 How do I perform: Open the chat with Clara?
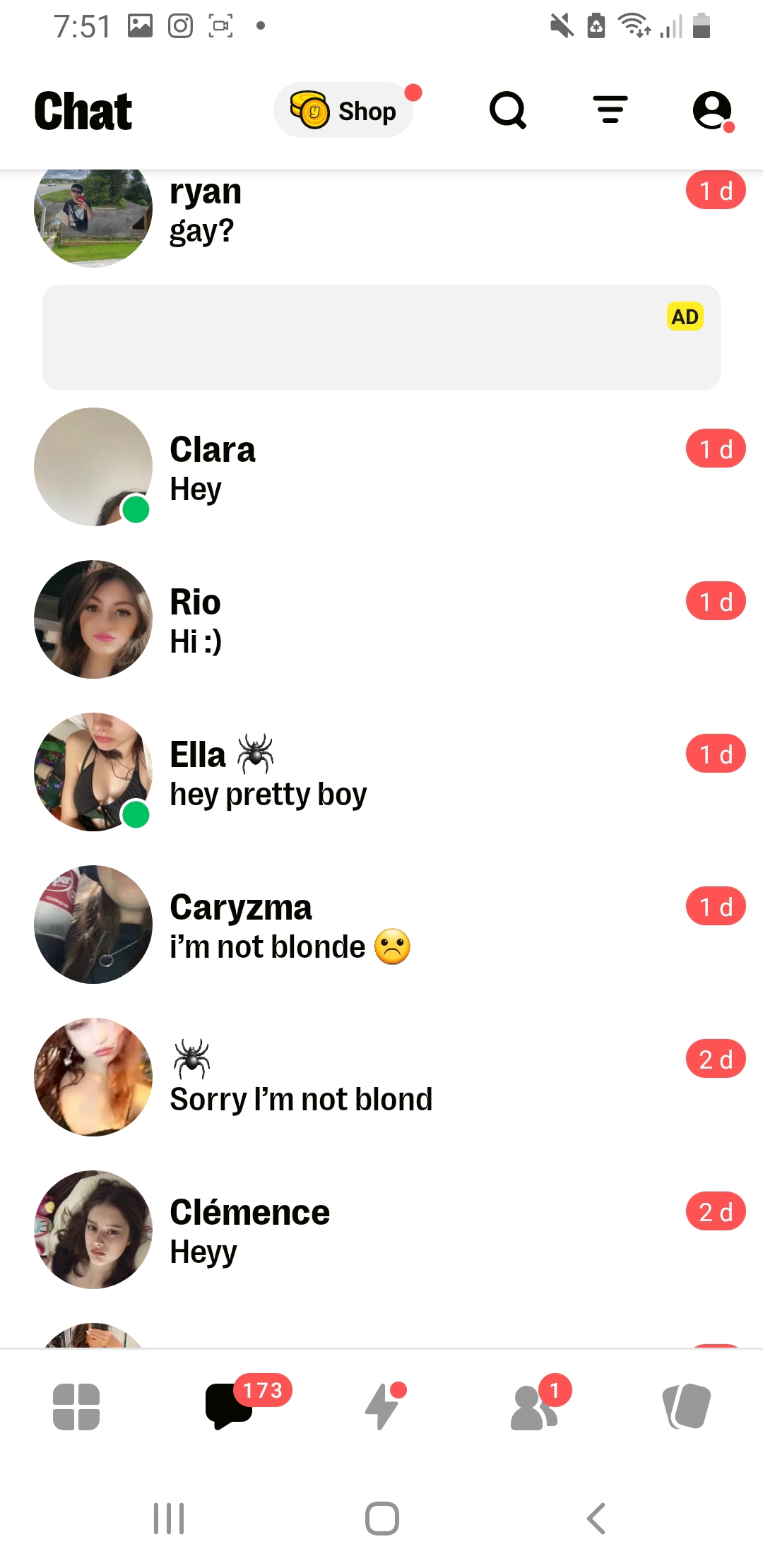(x=381, y=468)
